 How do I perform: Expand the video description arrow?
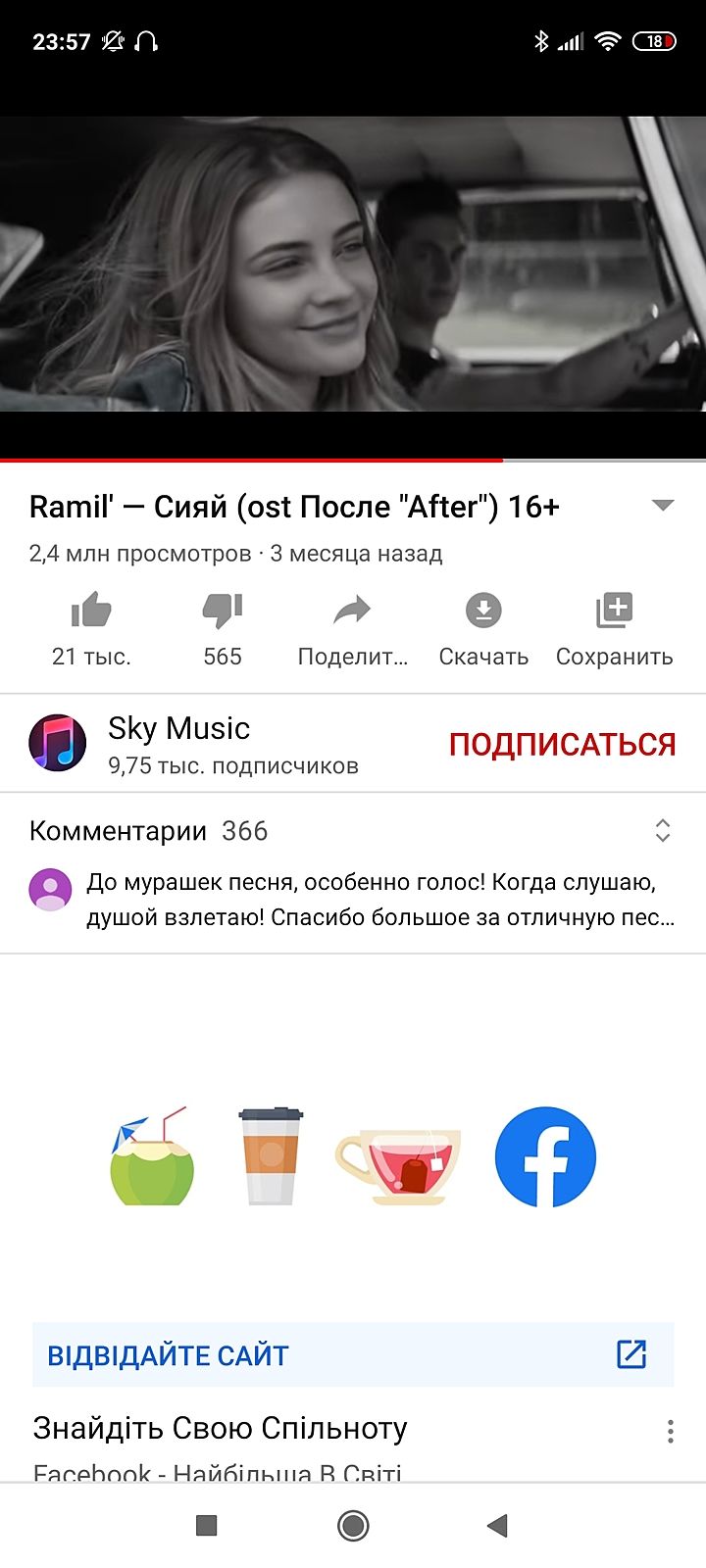[x=663, y=506]
